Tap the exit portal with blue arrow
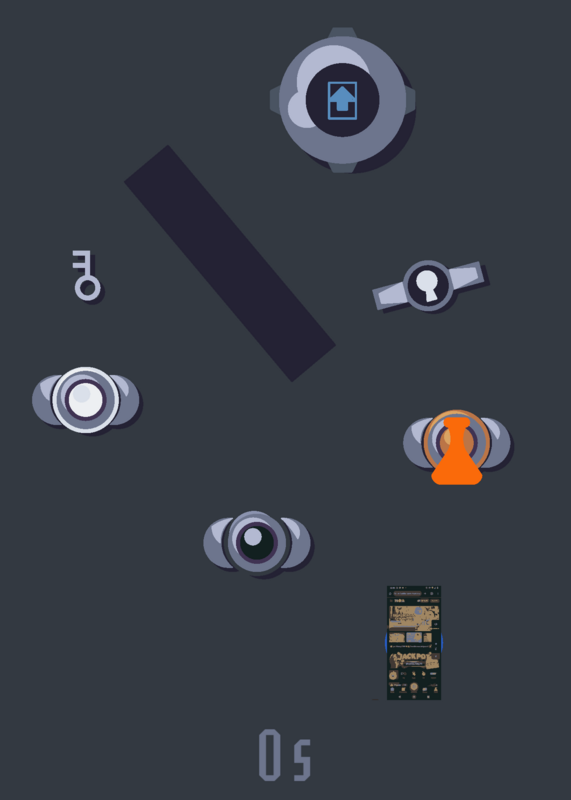571x800 pixels. (342, 100)
